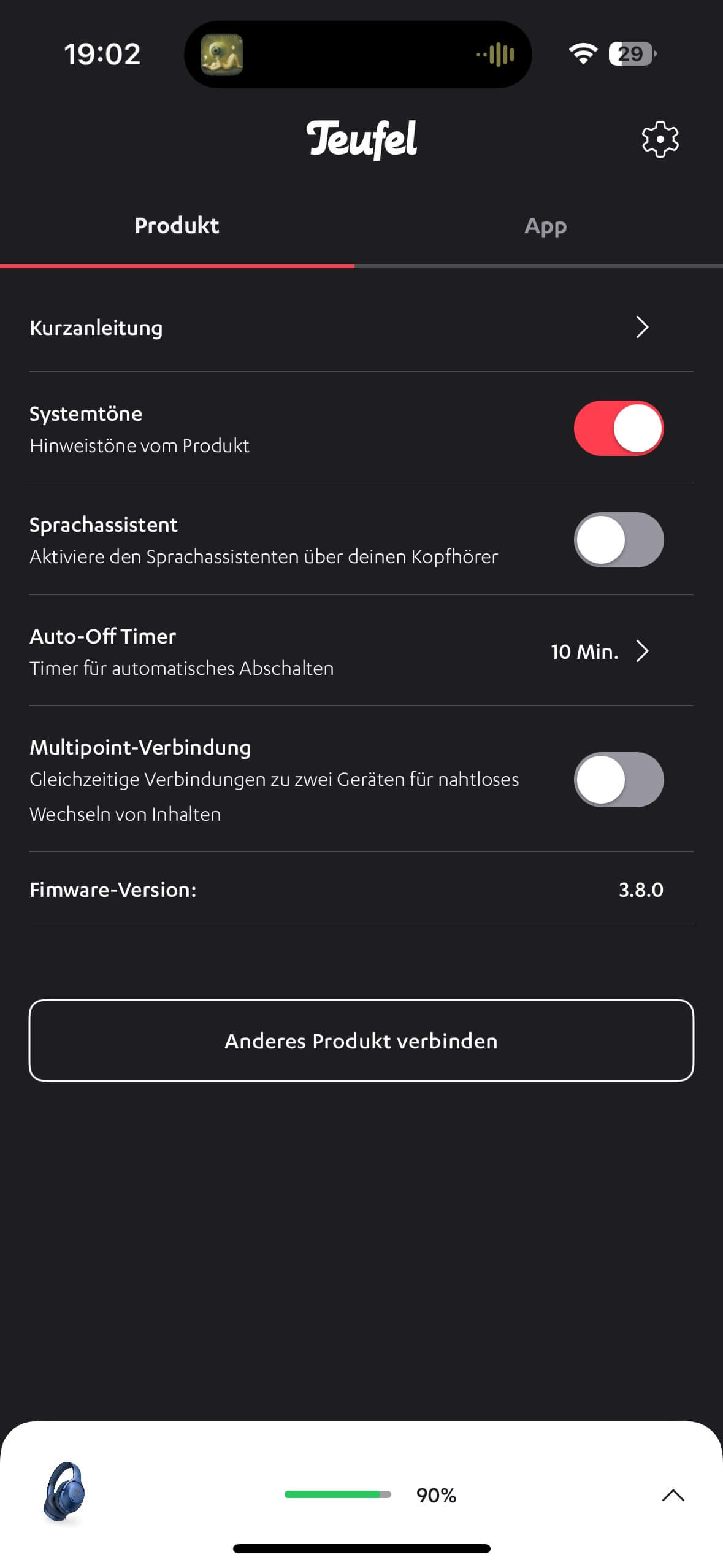Tap Anderes Produkt verbinden button
The width and height of the screenshot is (723, 1568).
(361, 1040)
